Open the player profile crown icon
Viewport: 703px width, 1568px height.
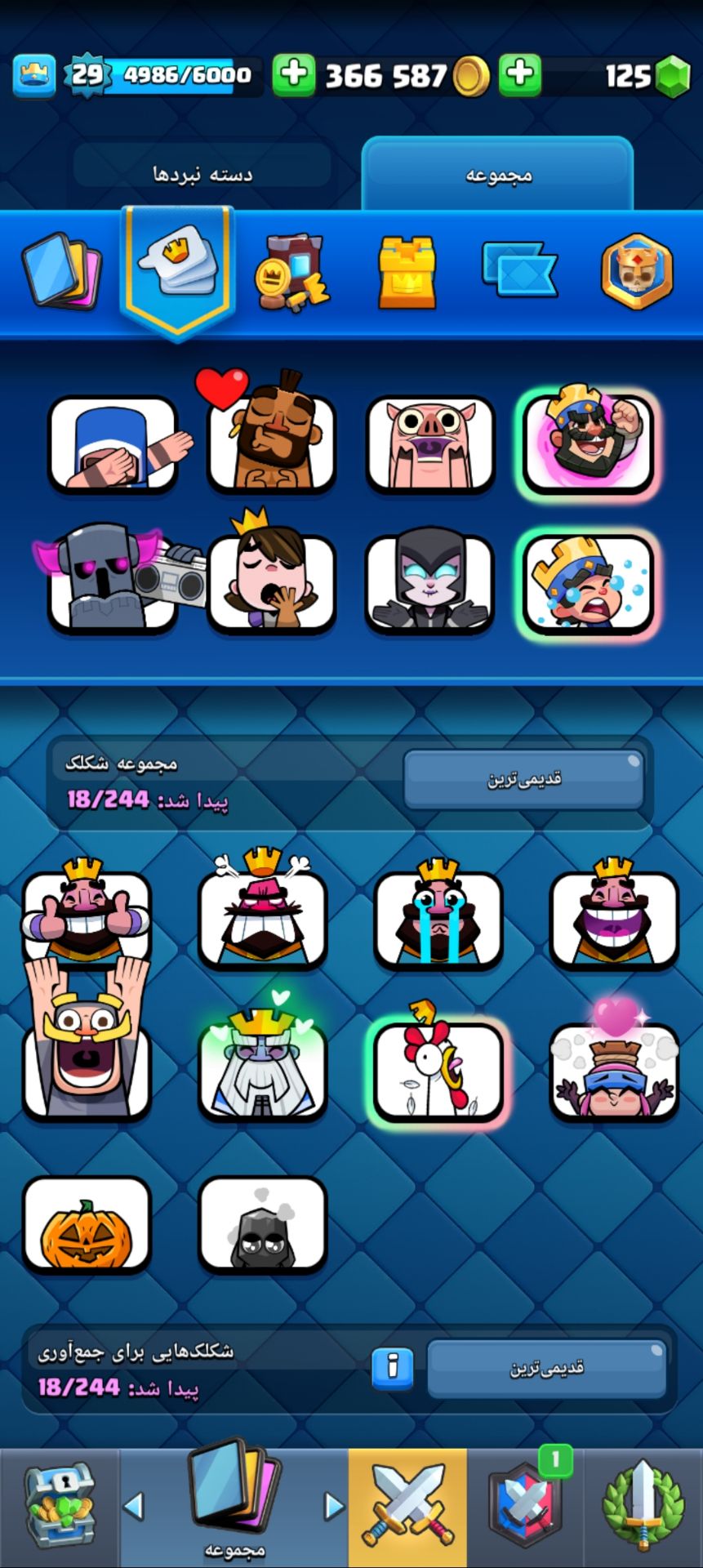click(x=33, y=76)
